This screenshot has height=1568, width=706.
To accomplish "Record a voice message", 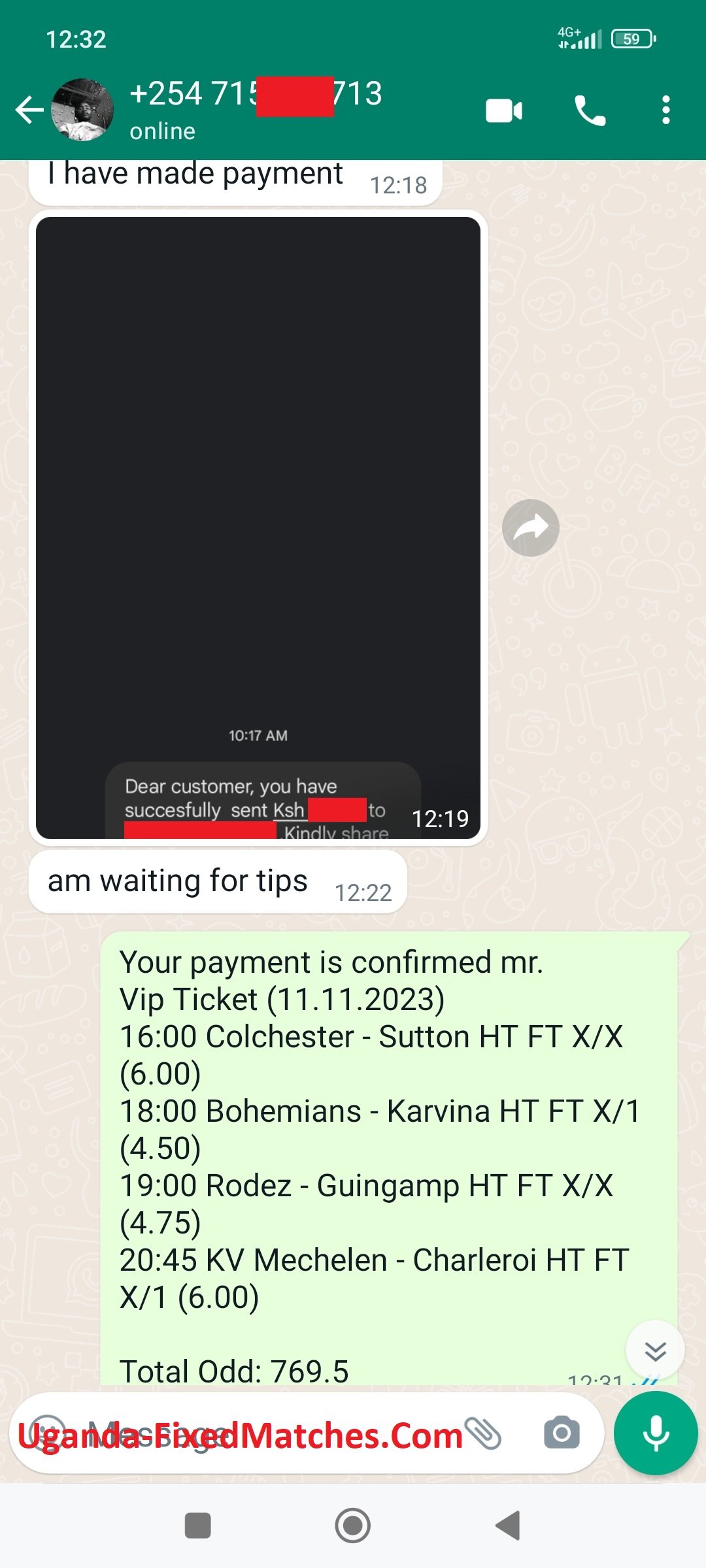I will pos(656,1434).
